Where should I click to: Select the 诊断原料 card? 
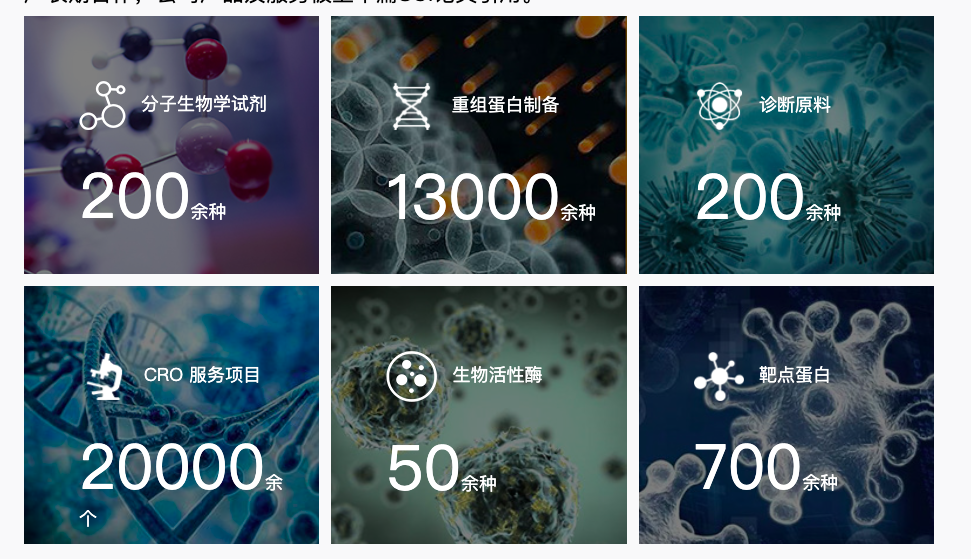click(x=786, y=145)
